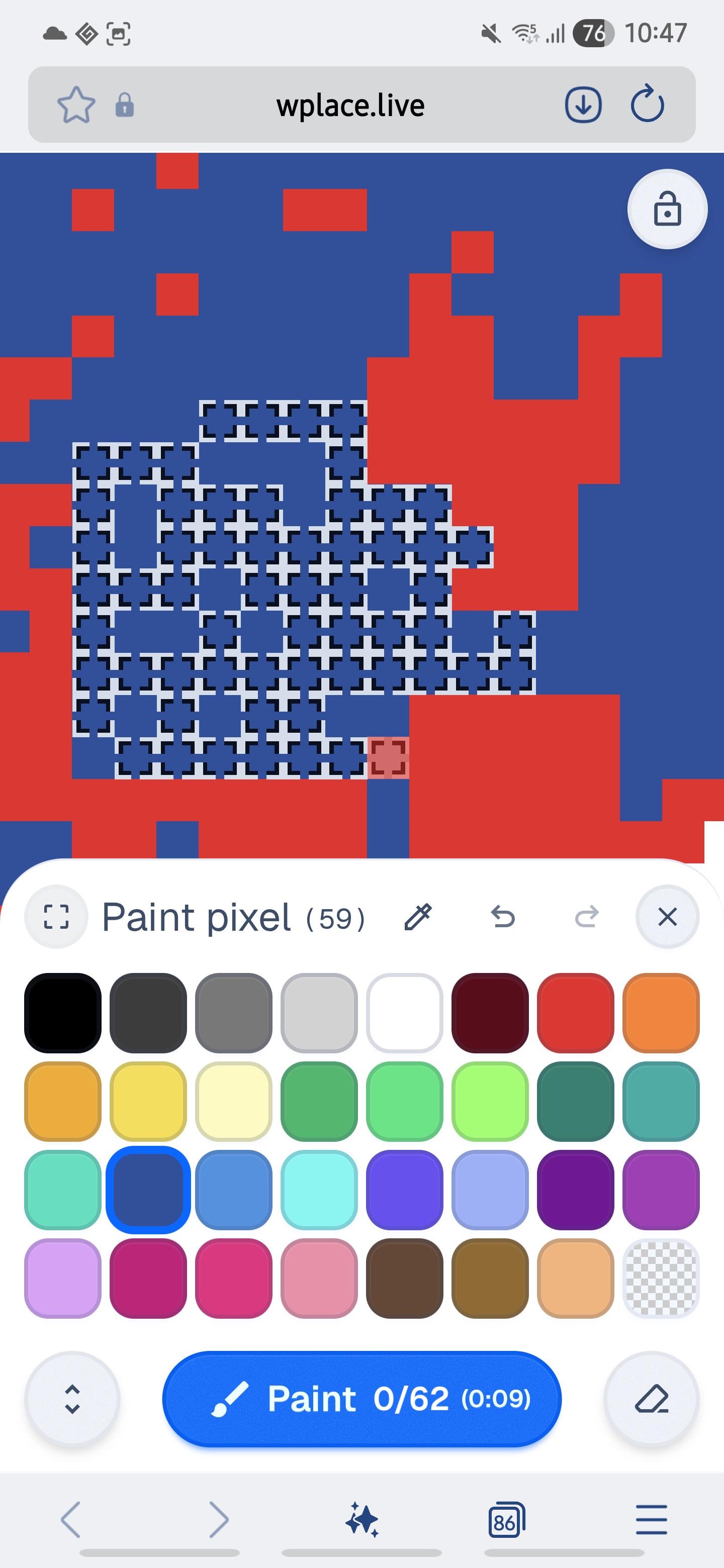The image size is (724, 1568).
Task: Pick the yellow color swatch
Action: point(148,1101)
